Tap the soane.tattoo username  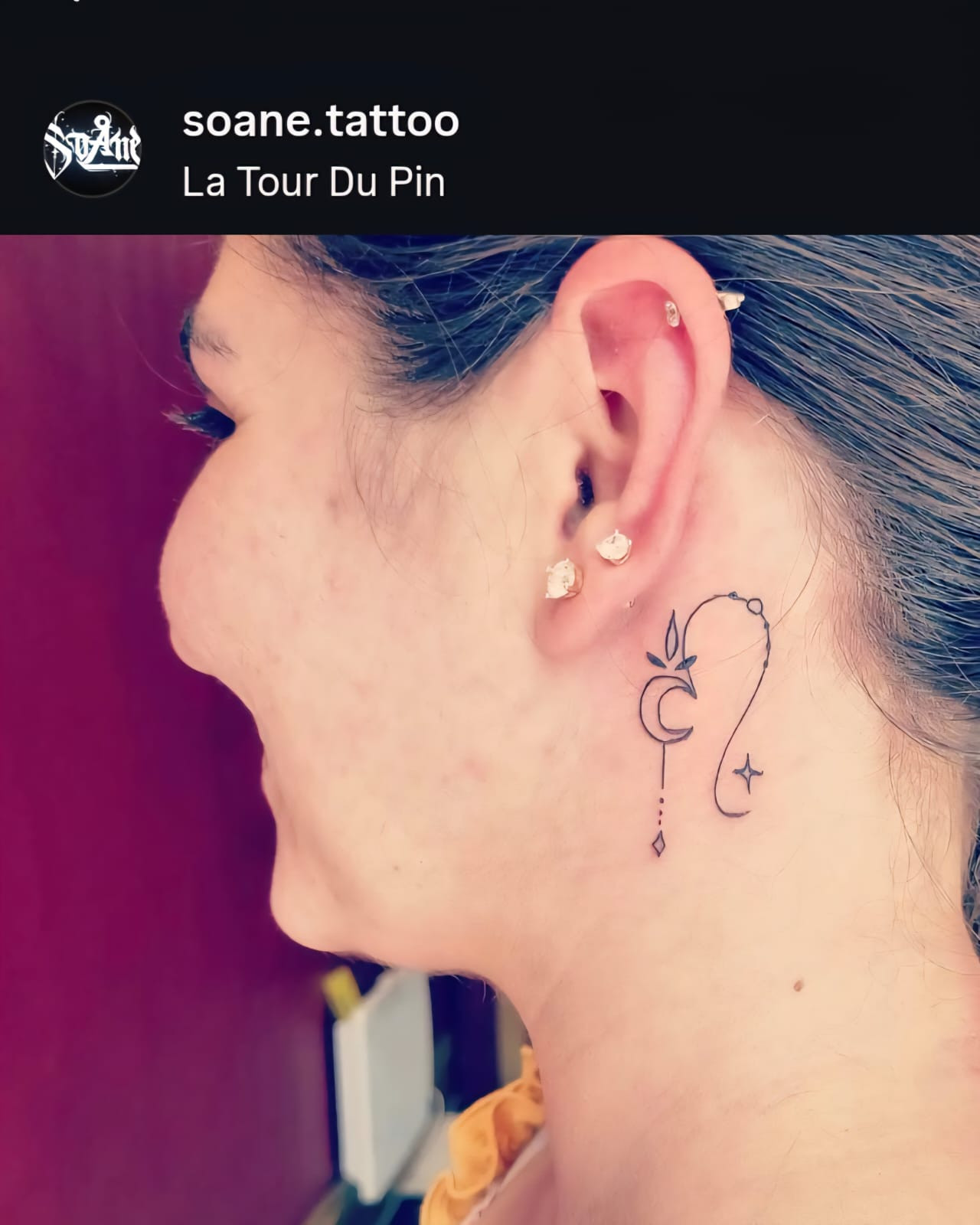(x=320, y=121)
